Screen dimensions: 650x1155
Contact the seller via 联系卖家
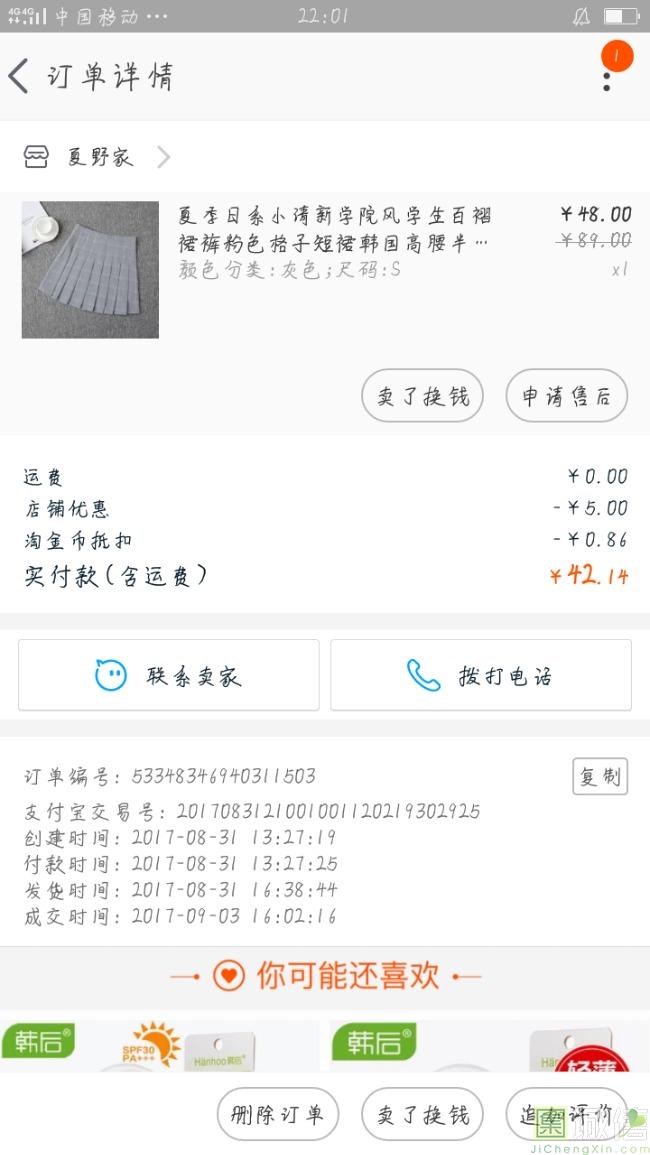pos(169,675)
